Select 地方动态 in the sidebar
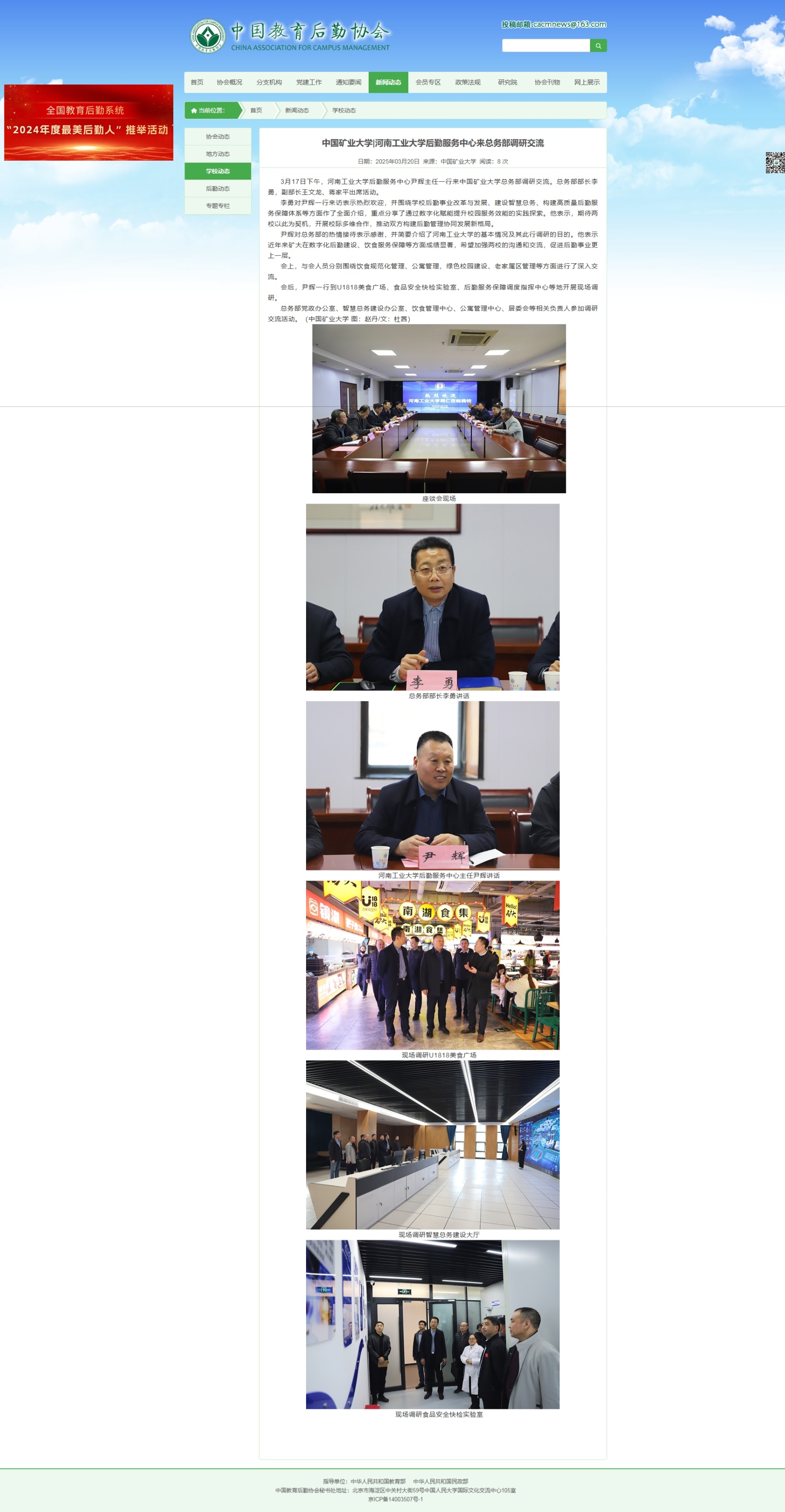The width and height of the screenshot is (785, 1512). click(217, 154)
